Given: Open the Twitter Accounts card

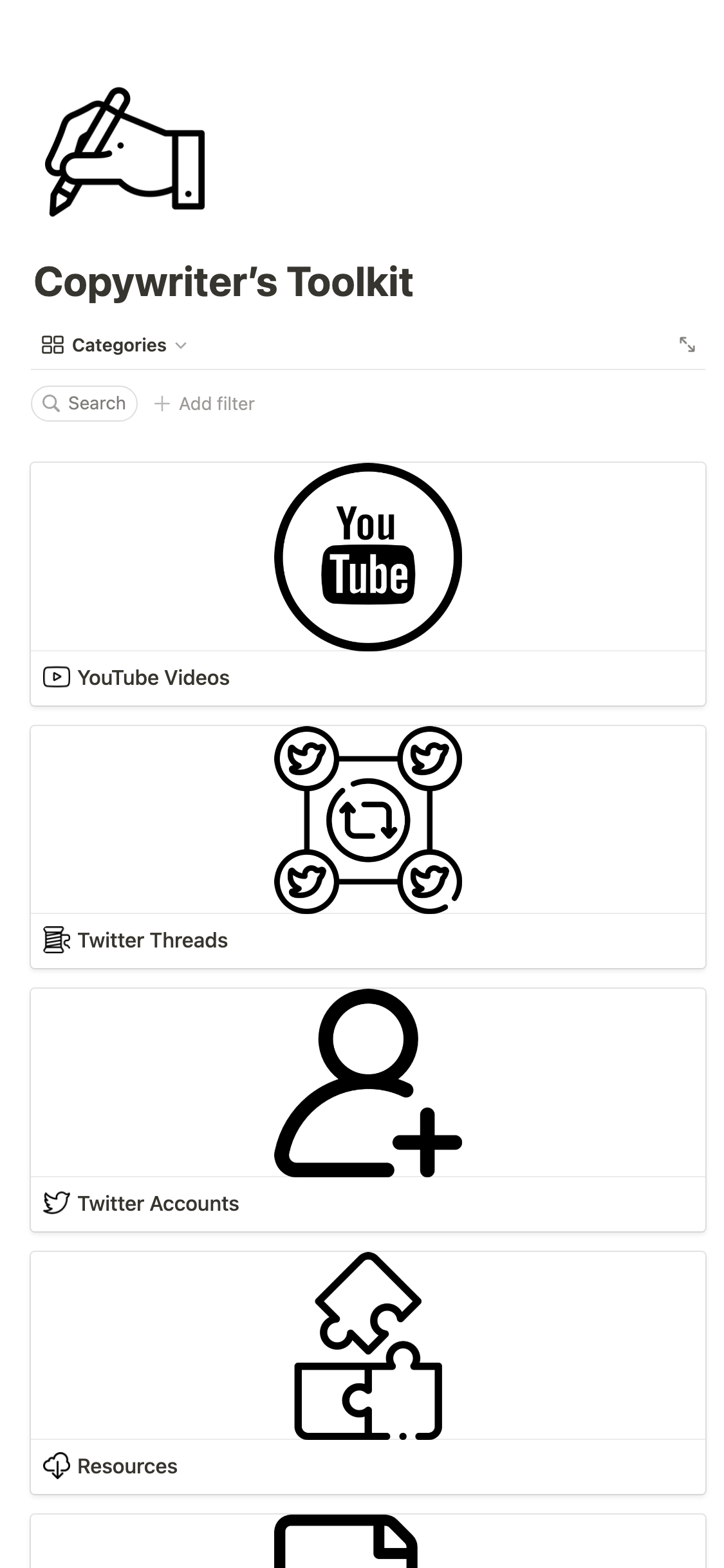Looking at the screenshot, I should (367, 1109).
